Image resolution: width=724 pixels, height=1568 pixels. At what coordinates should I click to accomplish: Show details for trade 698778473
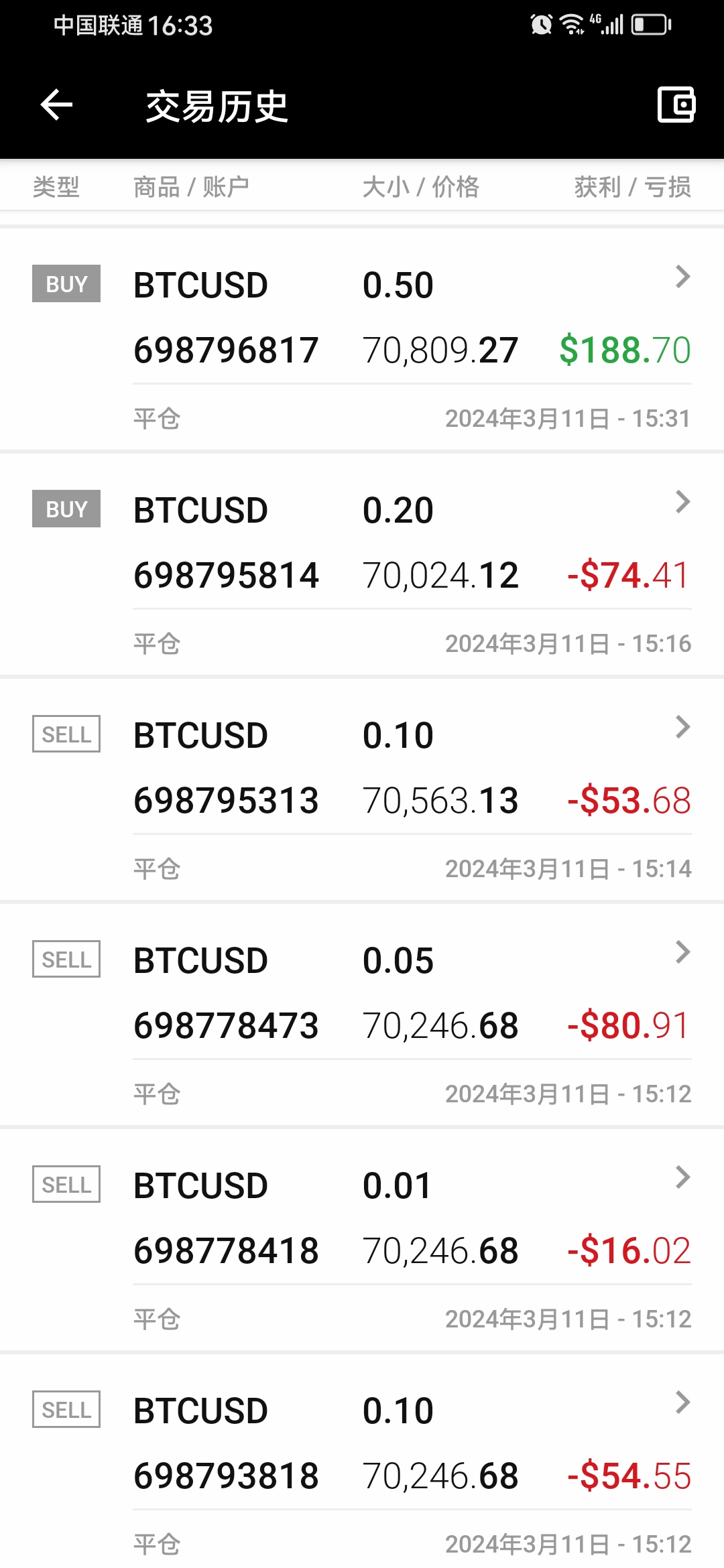362,1015
